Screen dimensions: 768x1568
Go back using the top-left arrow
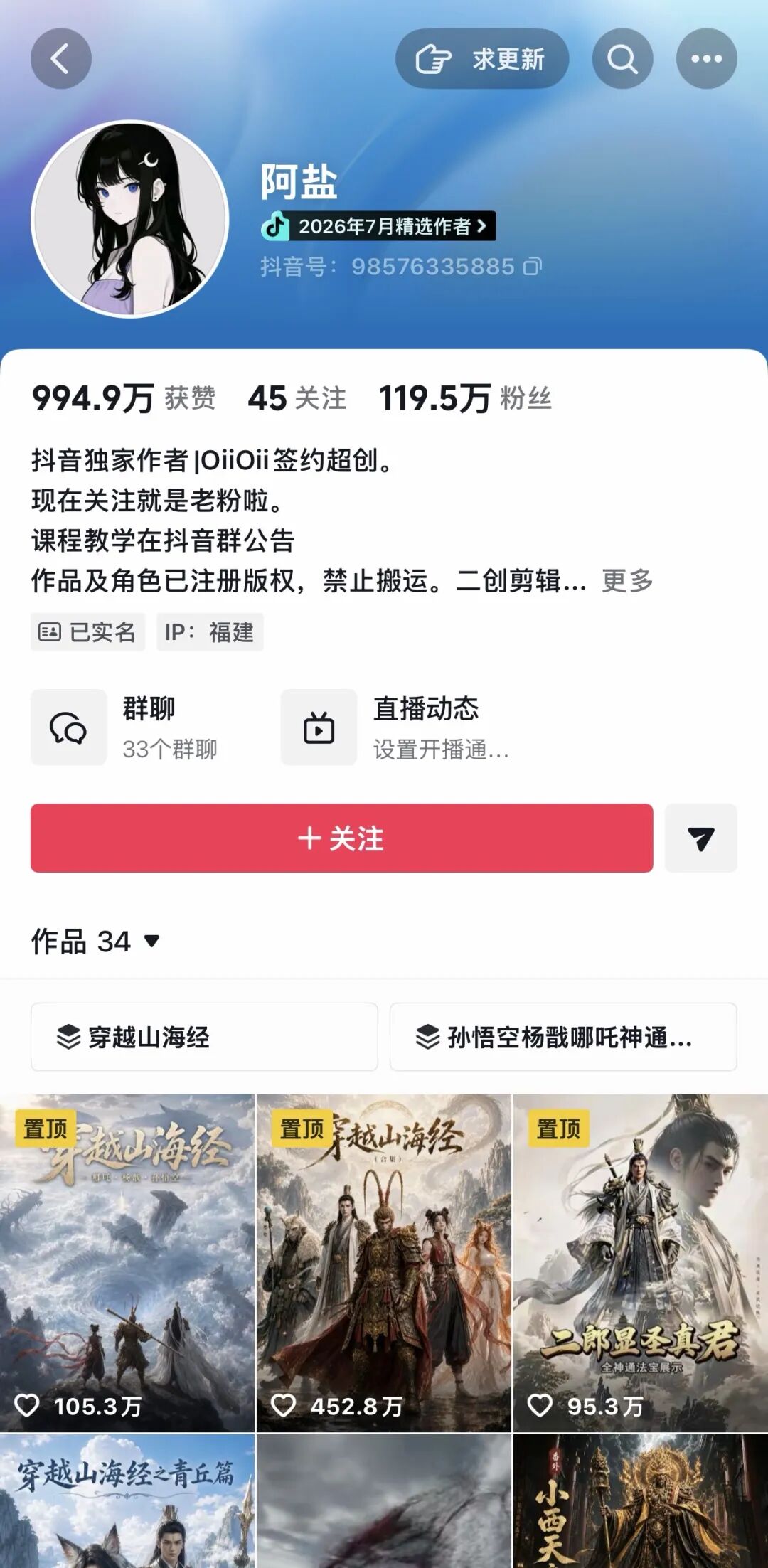click(x=60, y=58)
